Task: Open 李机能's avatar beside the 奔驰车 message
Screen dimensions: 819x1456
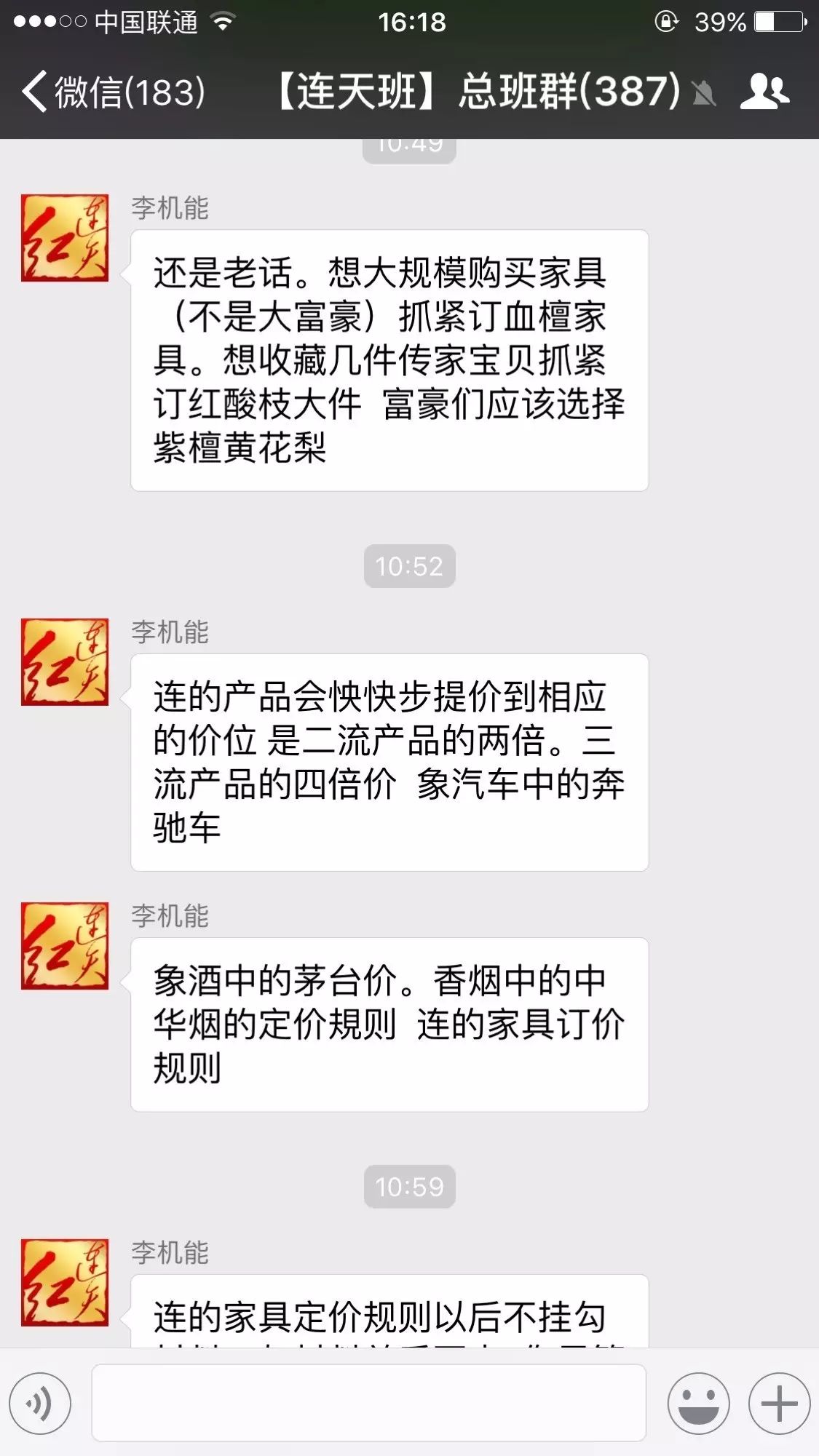Action: pos(65,662)
